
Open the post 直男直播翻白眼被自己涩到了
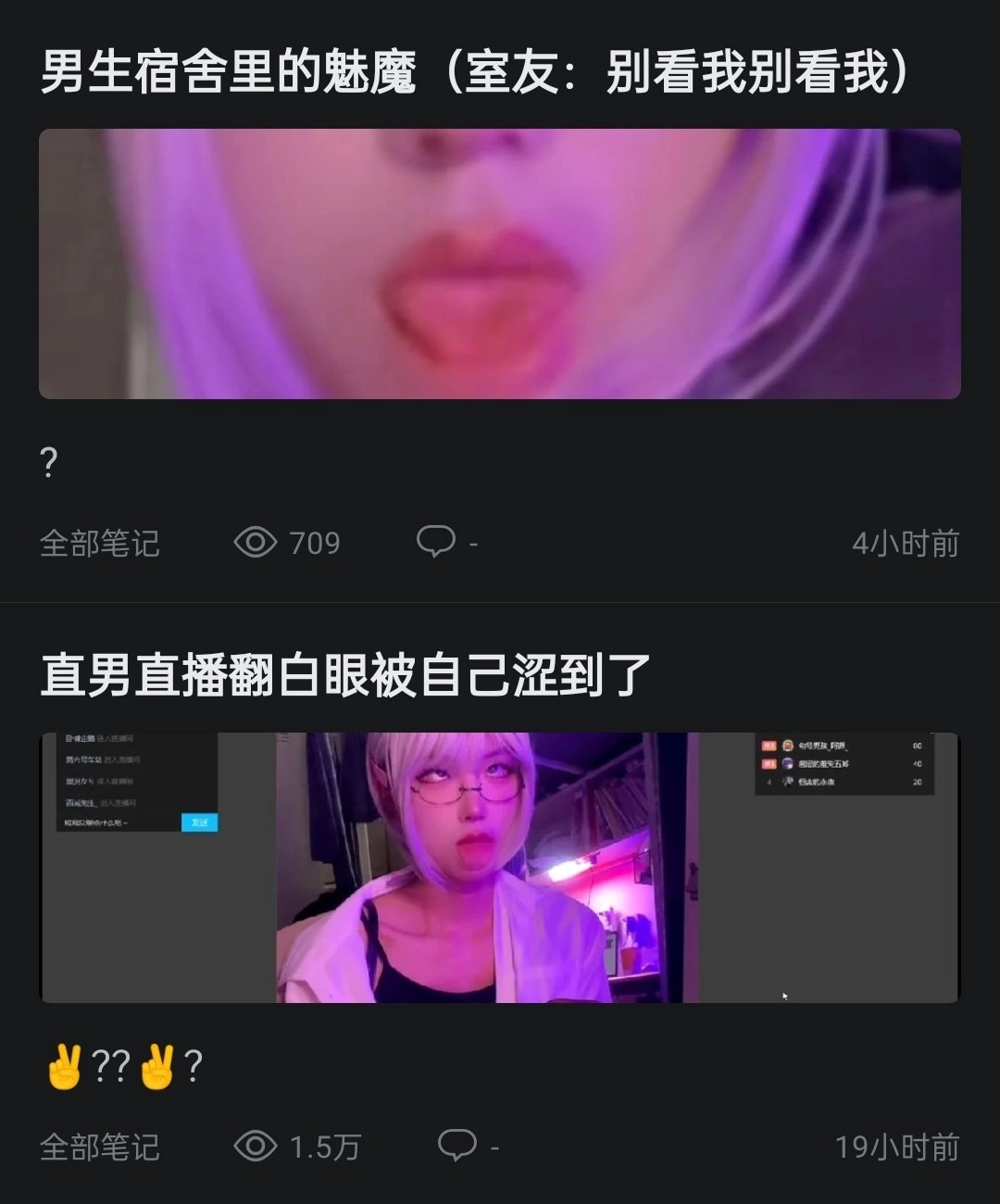point(345,675)
